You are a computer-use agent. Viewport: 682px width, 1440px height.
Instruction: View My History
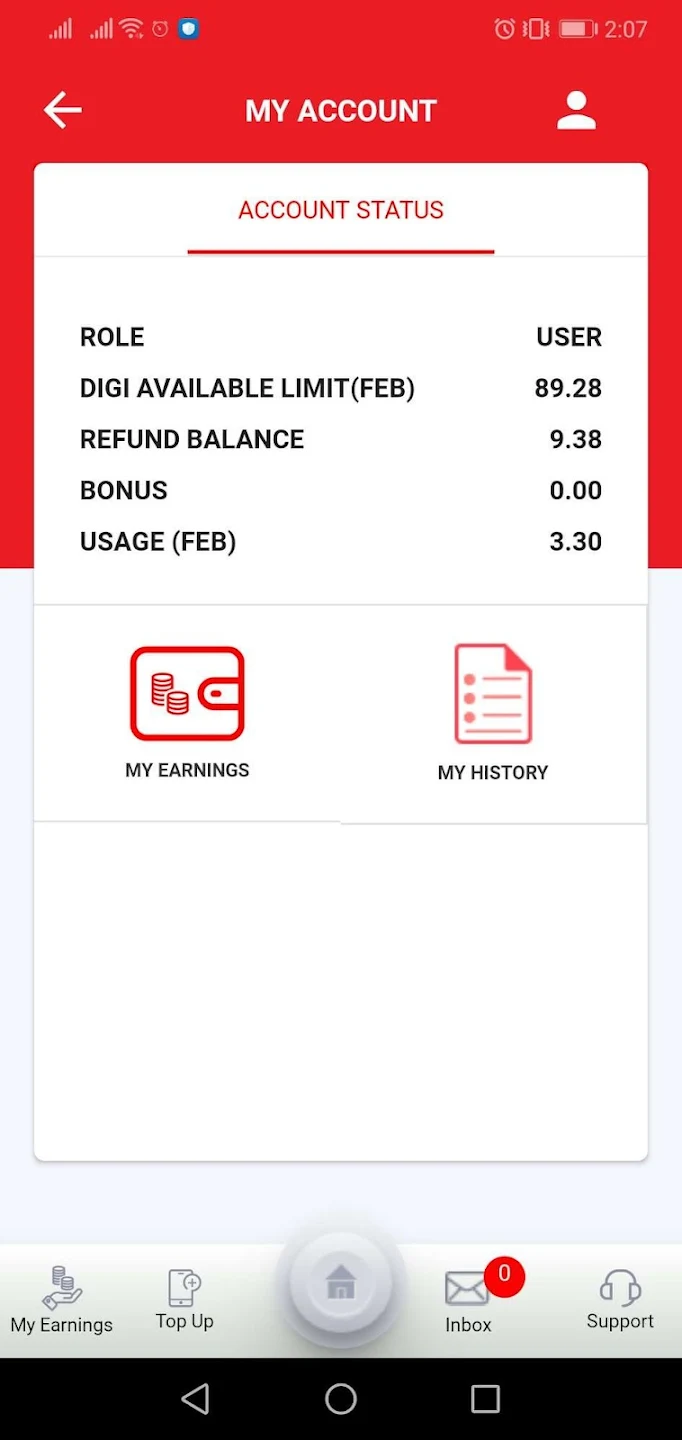tap(493, 711)
